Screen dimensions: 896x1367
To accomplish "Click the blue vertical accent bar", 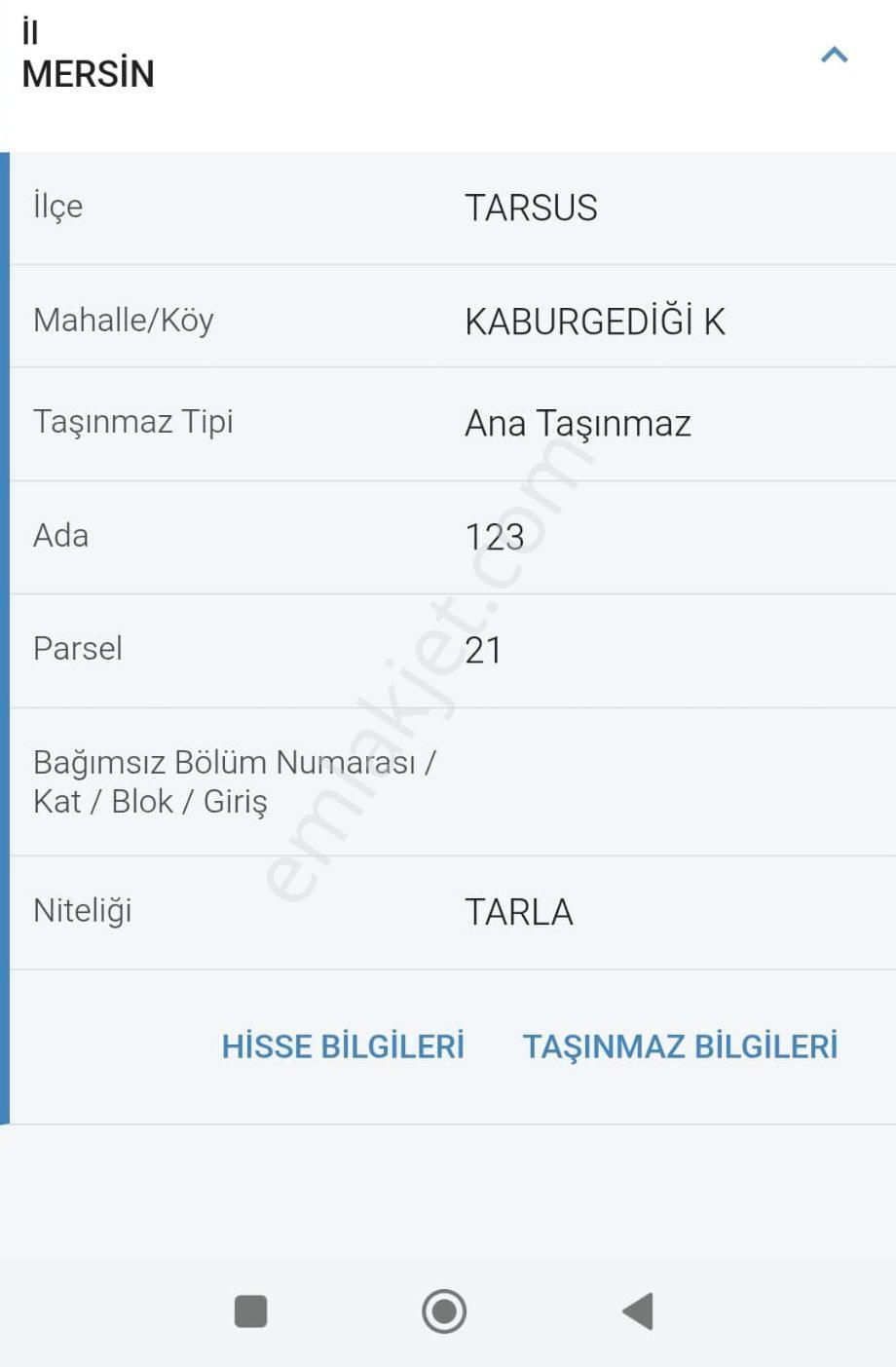I will coord(5,633).
